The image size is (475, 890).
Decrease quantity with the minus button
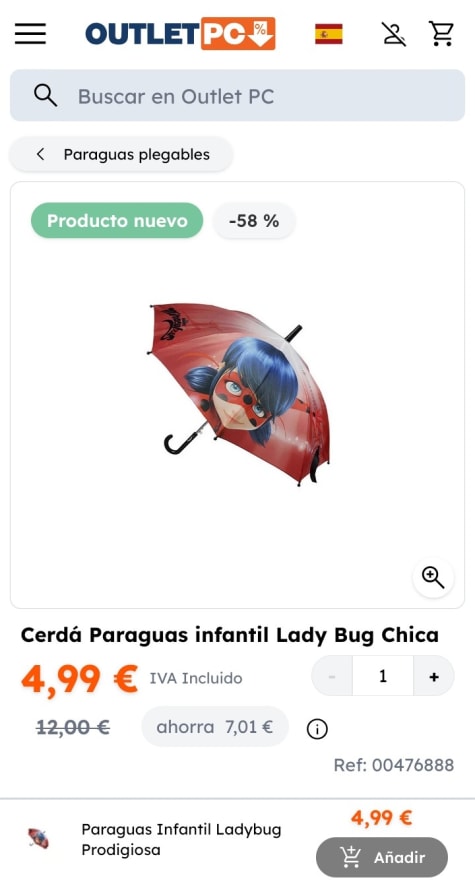click(332, 676)
